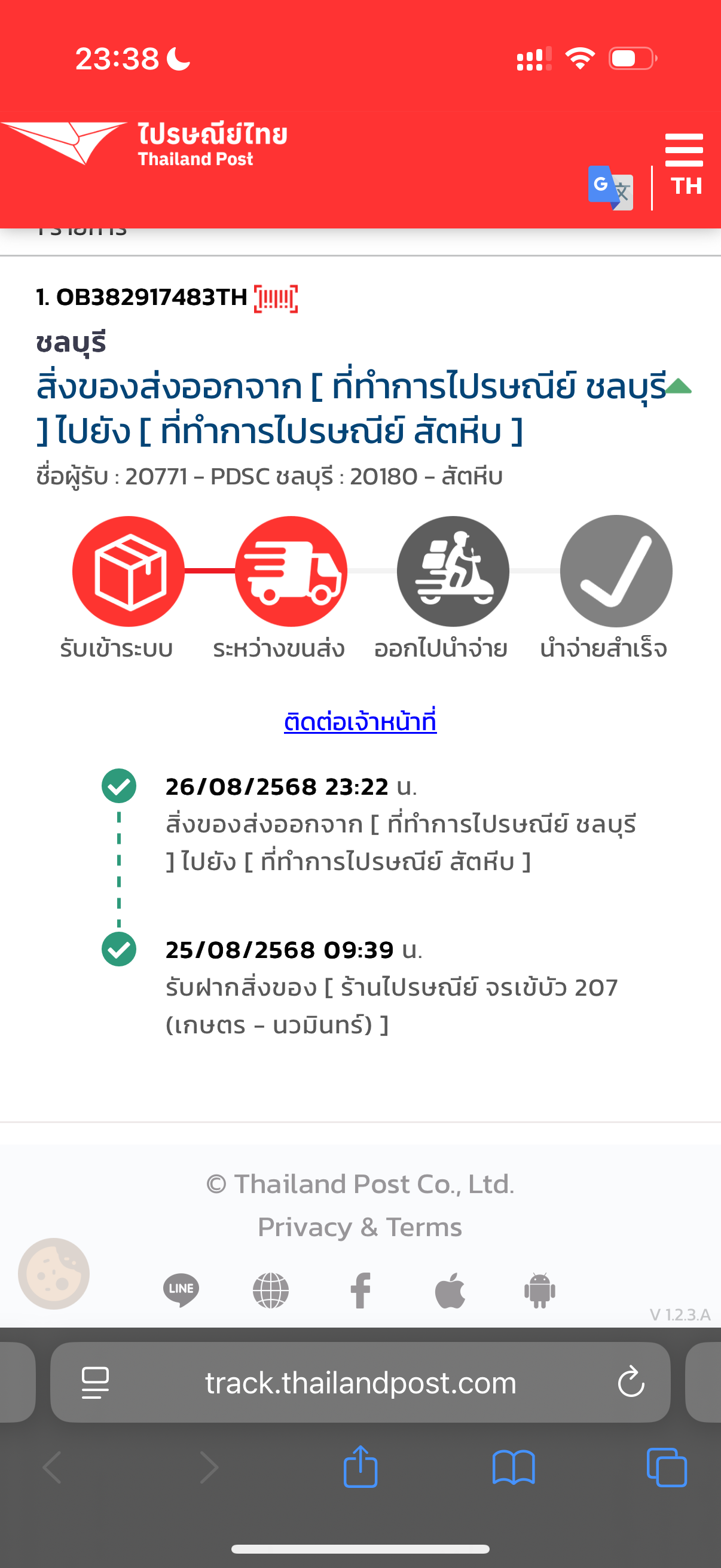The height and width of the screenshot is (1568, 721).
Task: Tap the Thailand Post logo
Action: pyautogui.click(x=144, y=144)
